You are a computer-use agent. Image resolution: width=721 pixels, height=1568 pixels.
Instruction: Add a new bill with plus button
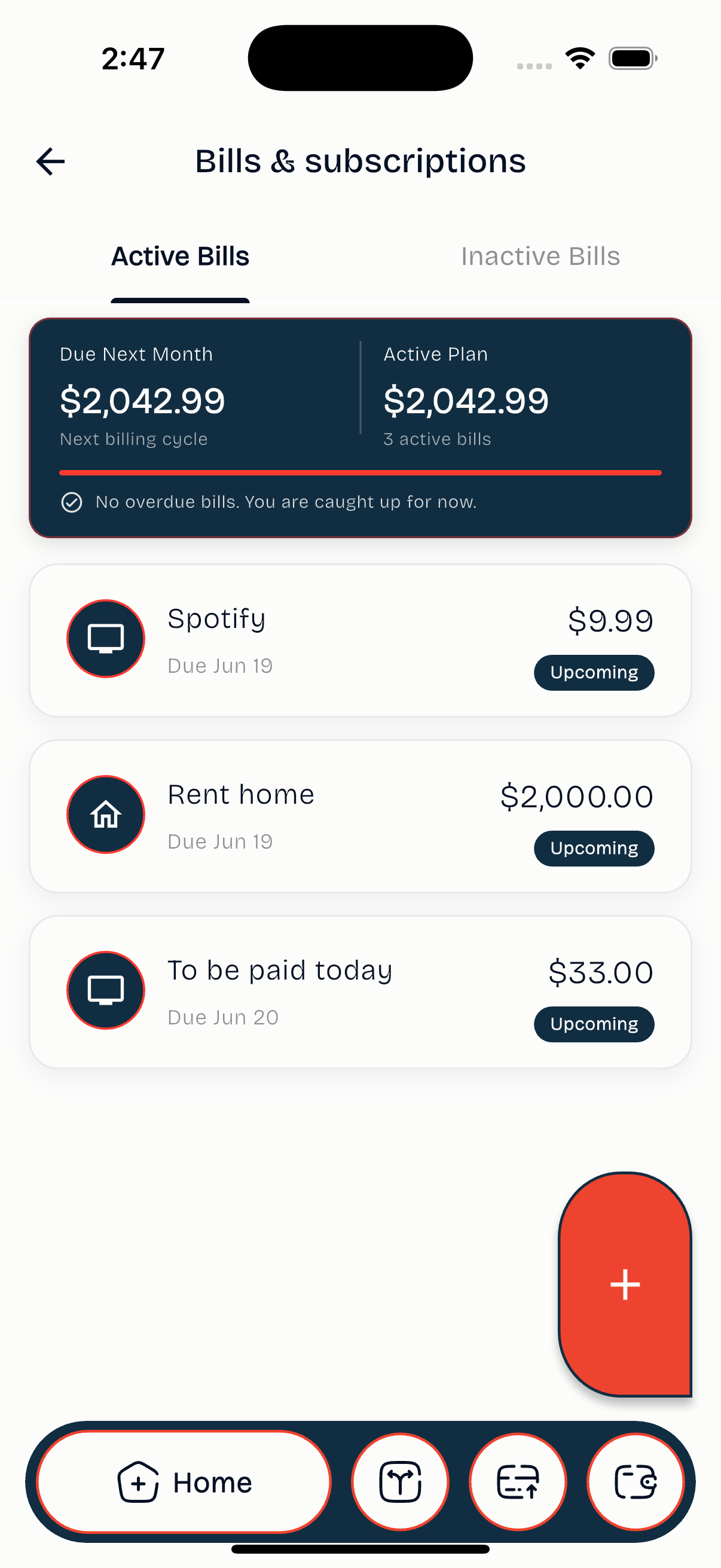pyautogui.click(x=625, y=1285)
